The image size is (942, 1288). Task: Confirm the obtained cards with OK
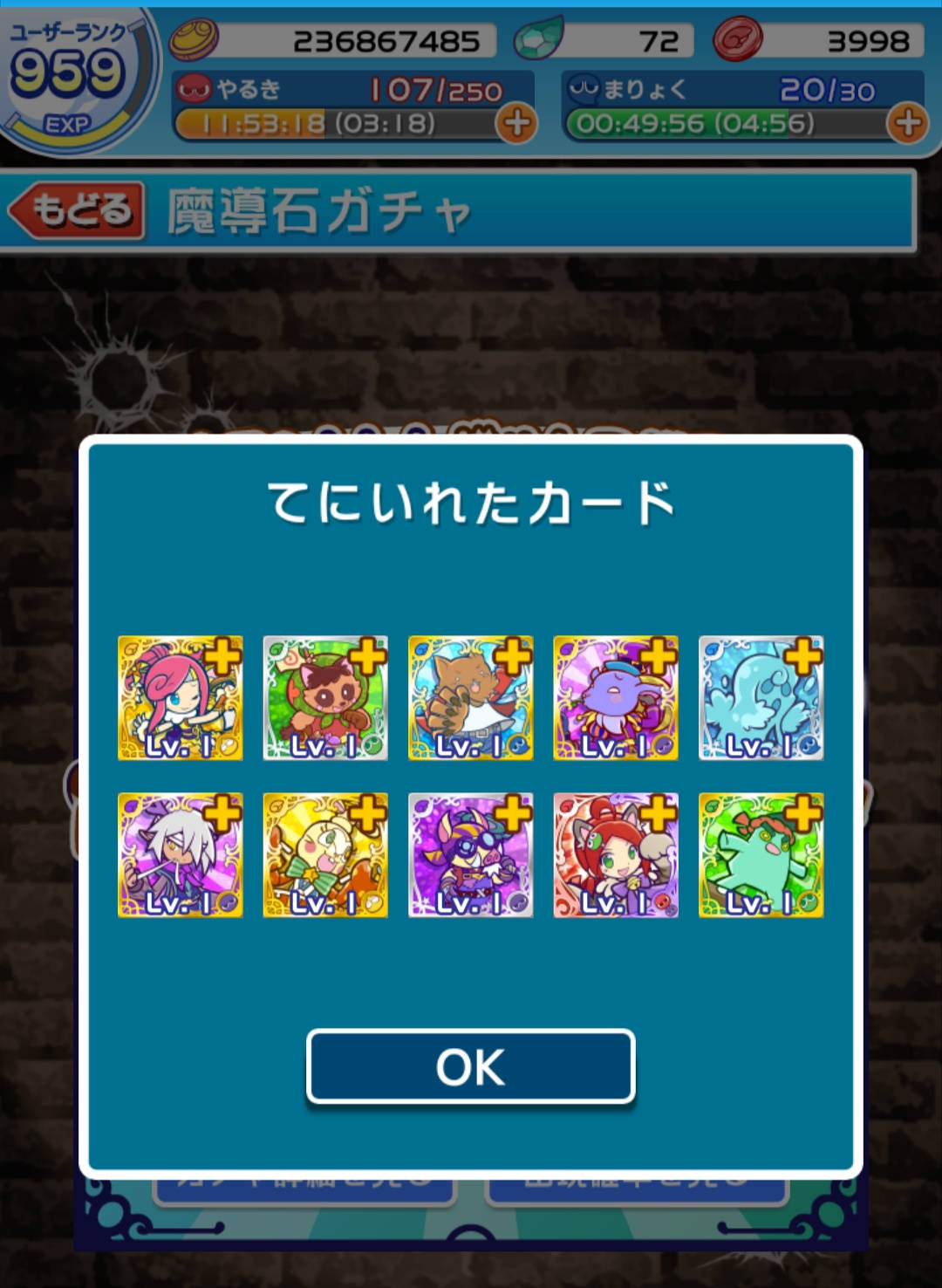point(470,1066)
